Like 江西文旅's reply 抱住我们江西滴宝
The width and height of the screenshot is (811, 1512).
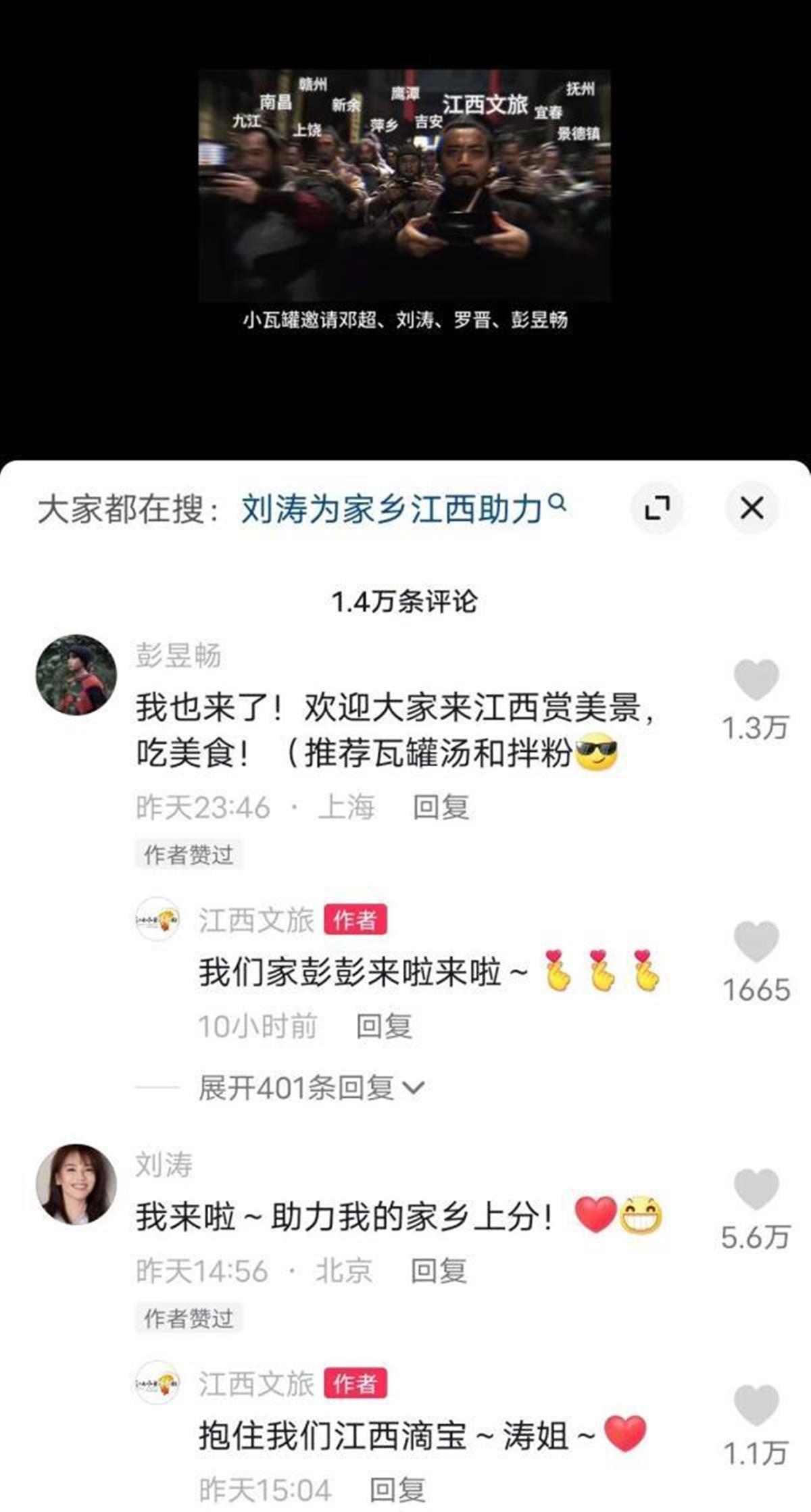point(756,1405)
